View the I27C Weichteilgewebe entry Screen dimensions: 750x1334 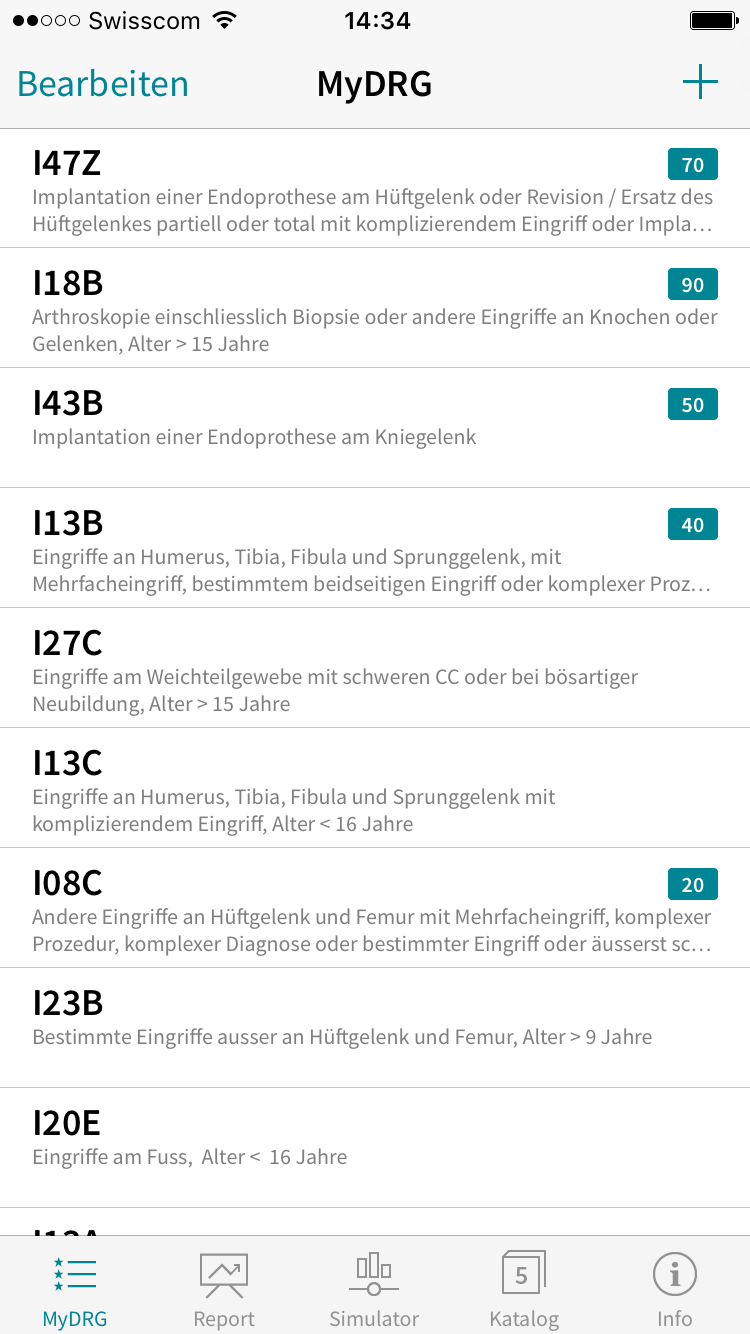coord(375,668)
